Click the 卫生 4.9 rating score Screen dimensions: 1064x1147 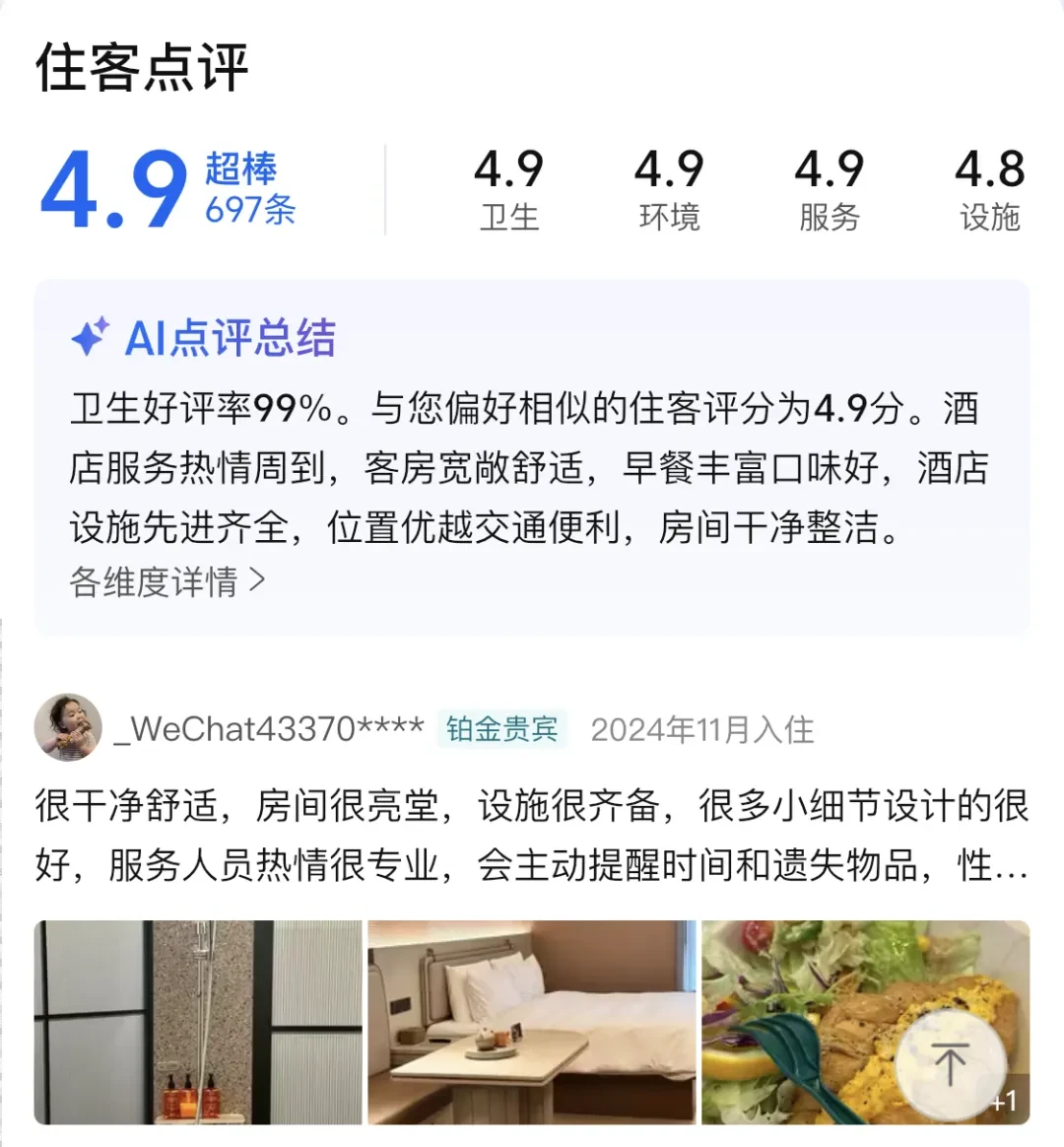(x=509, y=171)
